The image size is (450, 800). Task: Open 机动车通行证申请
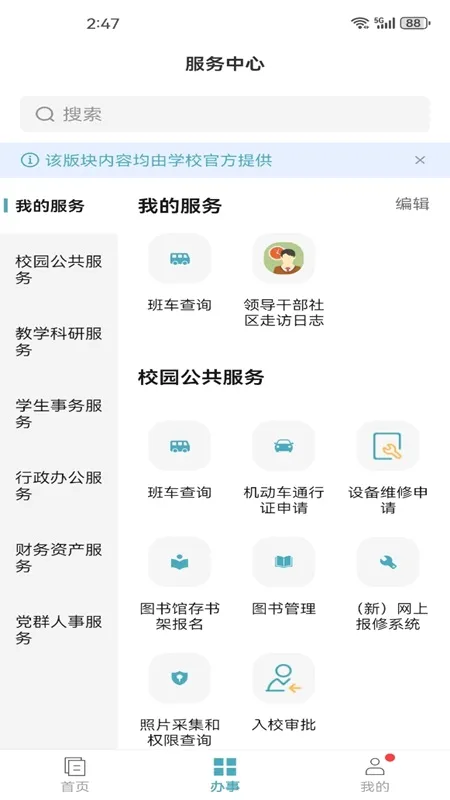click(x=284, y=468)
